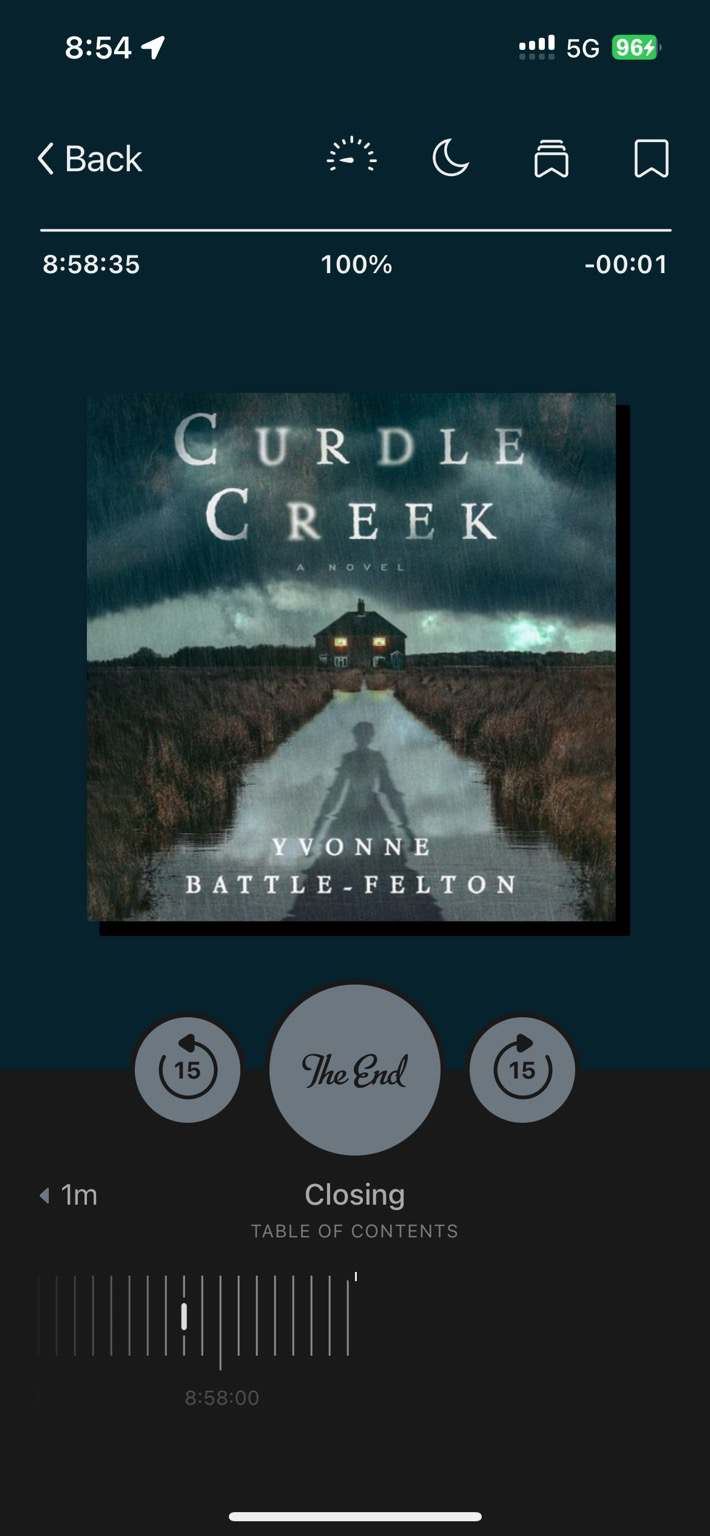Open the saved bookmarks list
The width and height of the screenshot is (710, 1536).
pyautogui.click(x=551, y=158)
